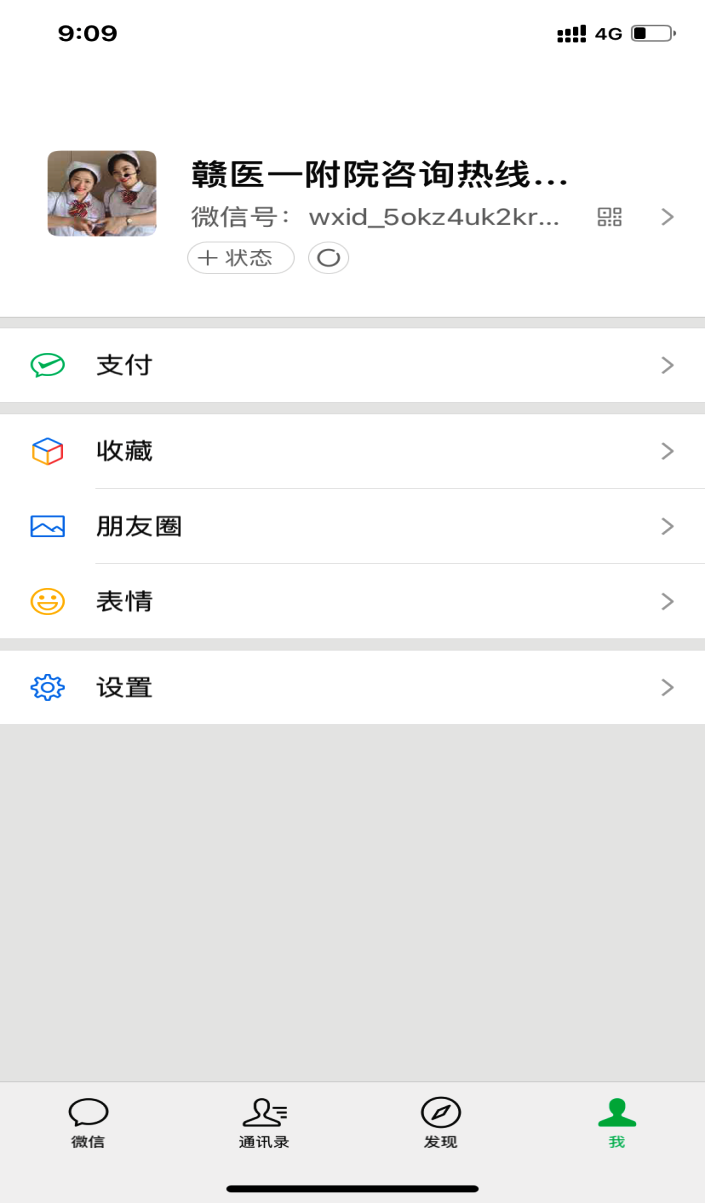Viewport: 705px width, 1203px height.
Task: Open the profile QR code icon
Action: [609, 217]
